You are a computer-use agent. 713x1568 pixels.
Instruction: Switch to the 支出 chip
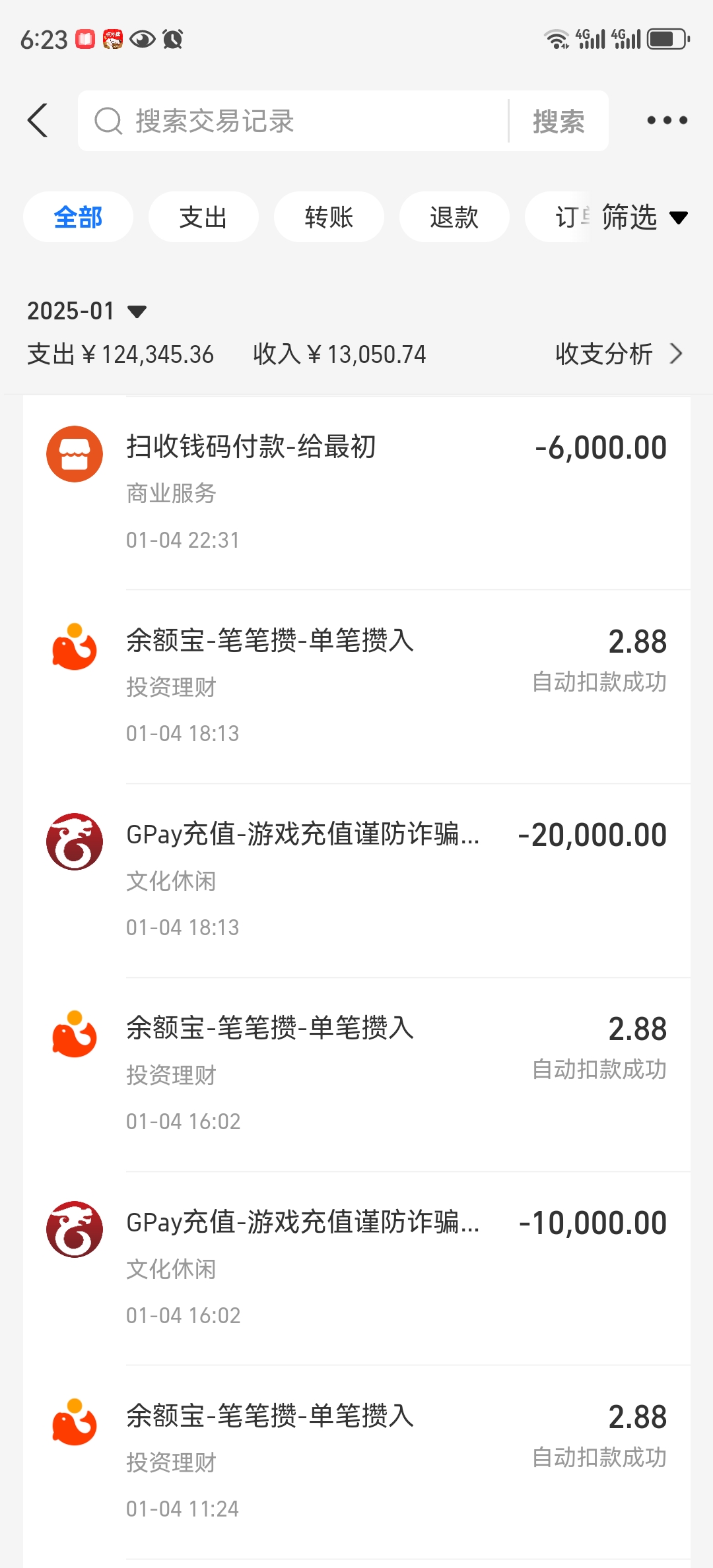(203, 217)
